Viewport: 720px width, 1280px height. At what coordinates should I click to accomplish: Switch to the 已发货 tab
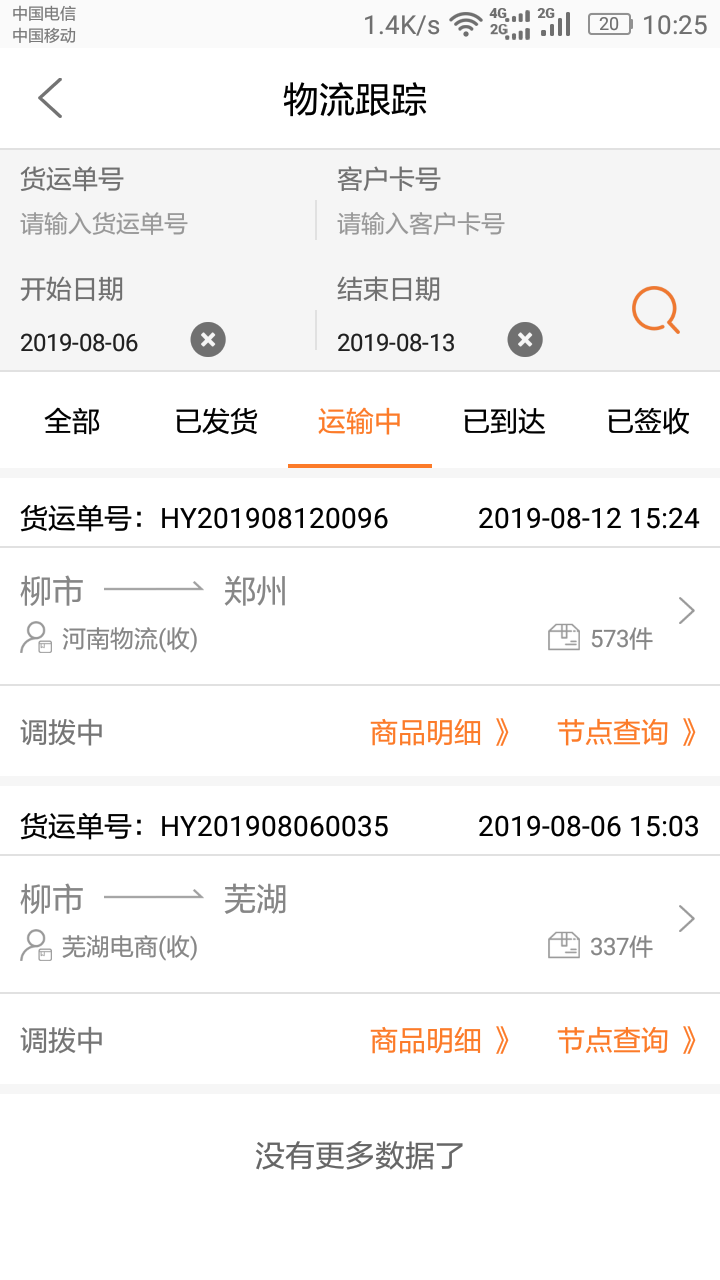click(214, 421)
